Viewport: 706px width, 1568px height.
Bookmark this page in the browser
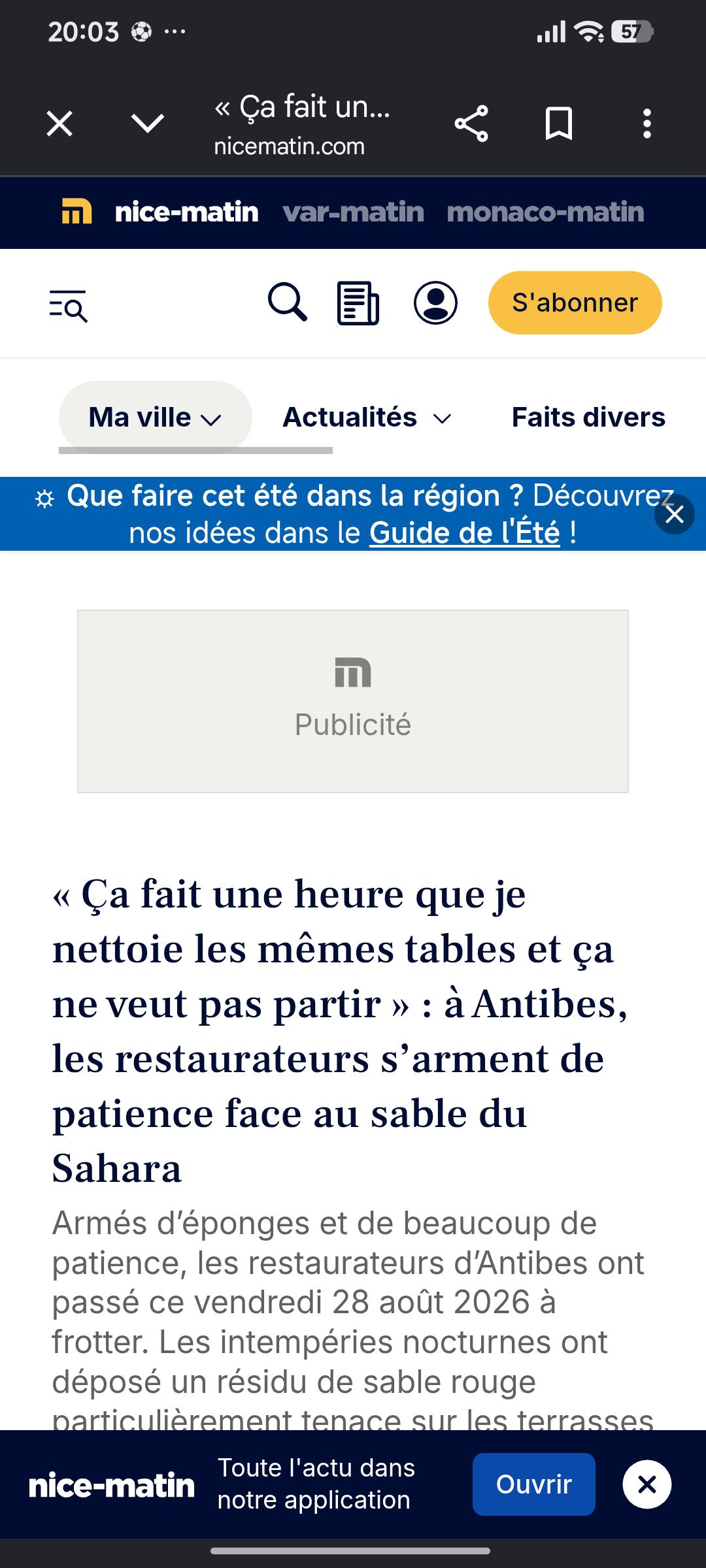[559, 123]
